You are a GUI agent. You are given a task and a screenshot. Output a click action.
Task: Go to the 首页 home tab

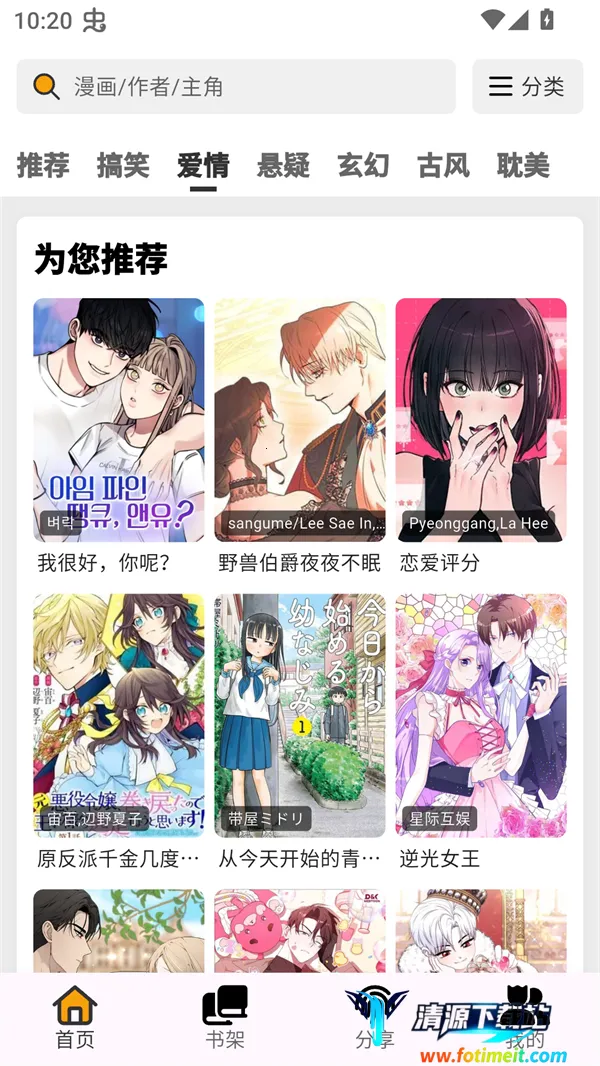75,1017
